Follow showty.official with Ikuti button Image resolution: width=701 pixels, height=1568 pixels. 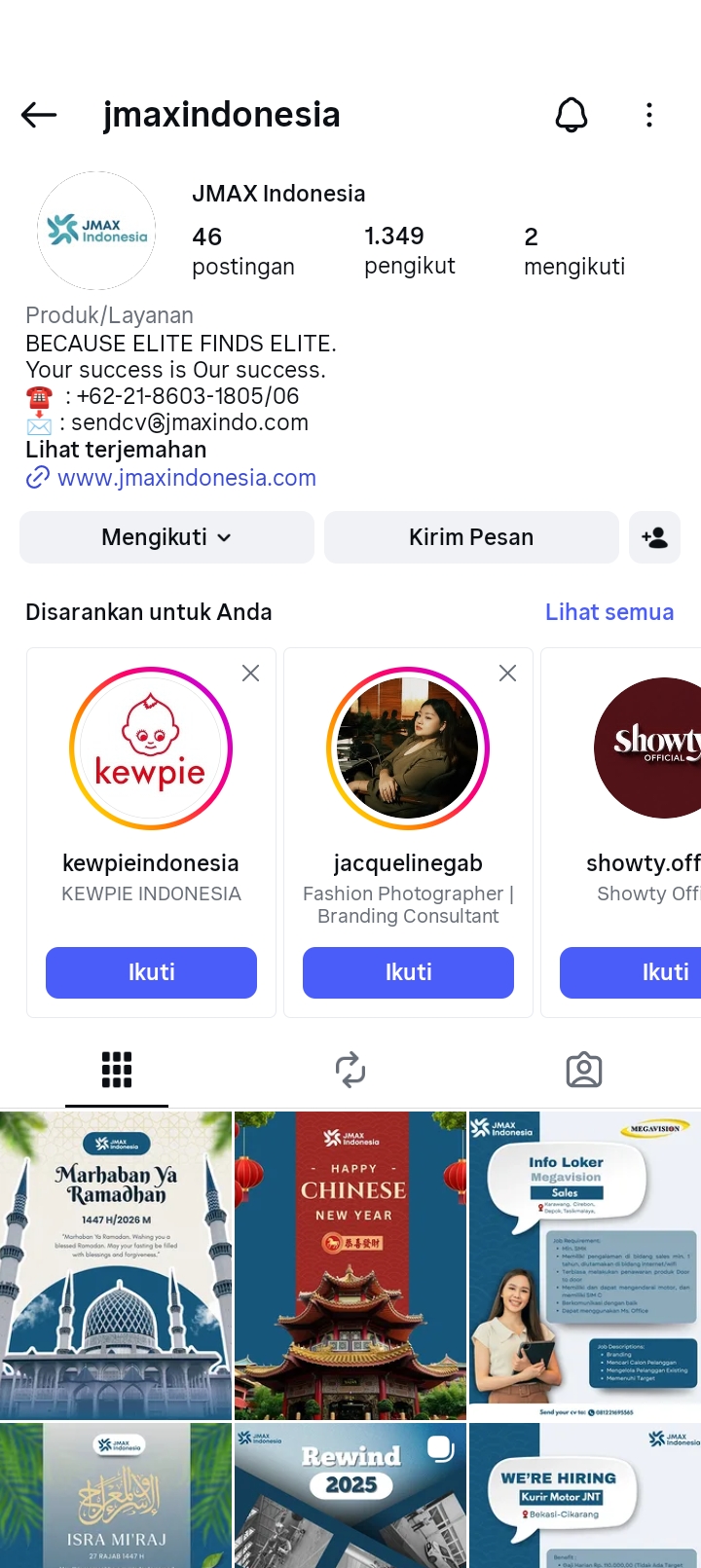643,972
